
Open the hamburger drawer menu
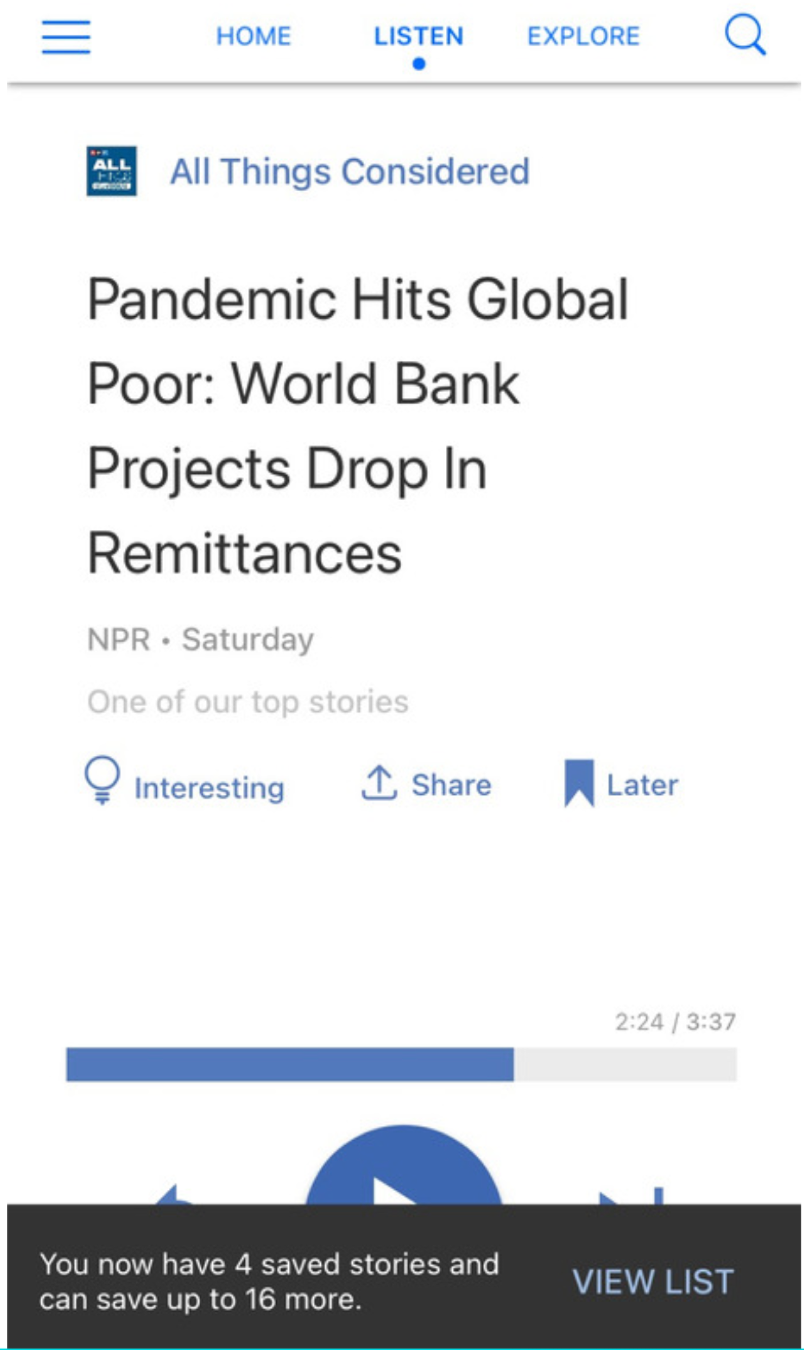tap(66, 37)
